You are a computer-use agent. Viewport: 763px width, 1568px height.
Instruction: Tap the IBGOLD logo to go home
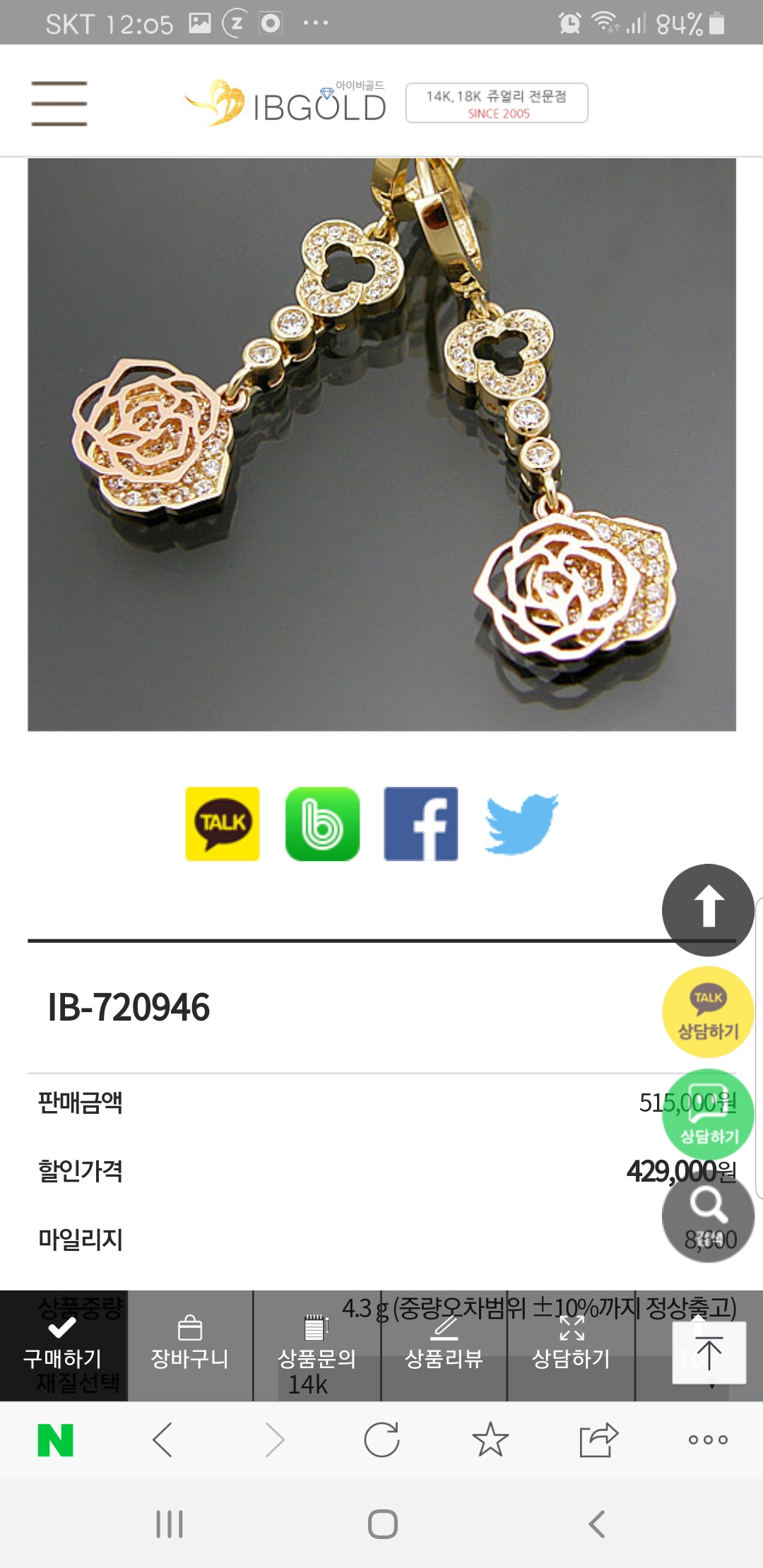click(285, 103)
